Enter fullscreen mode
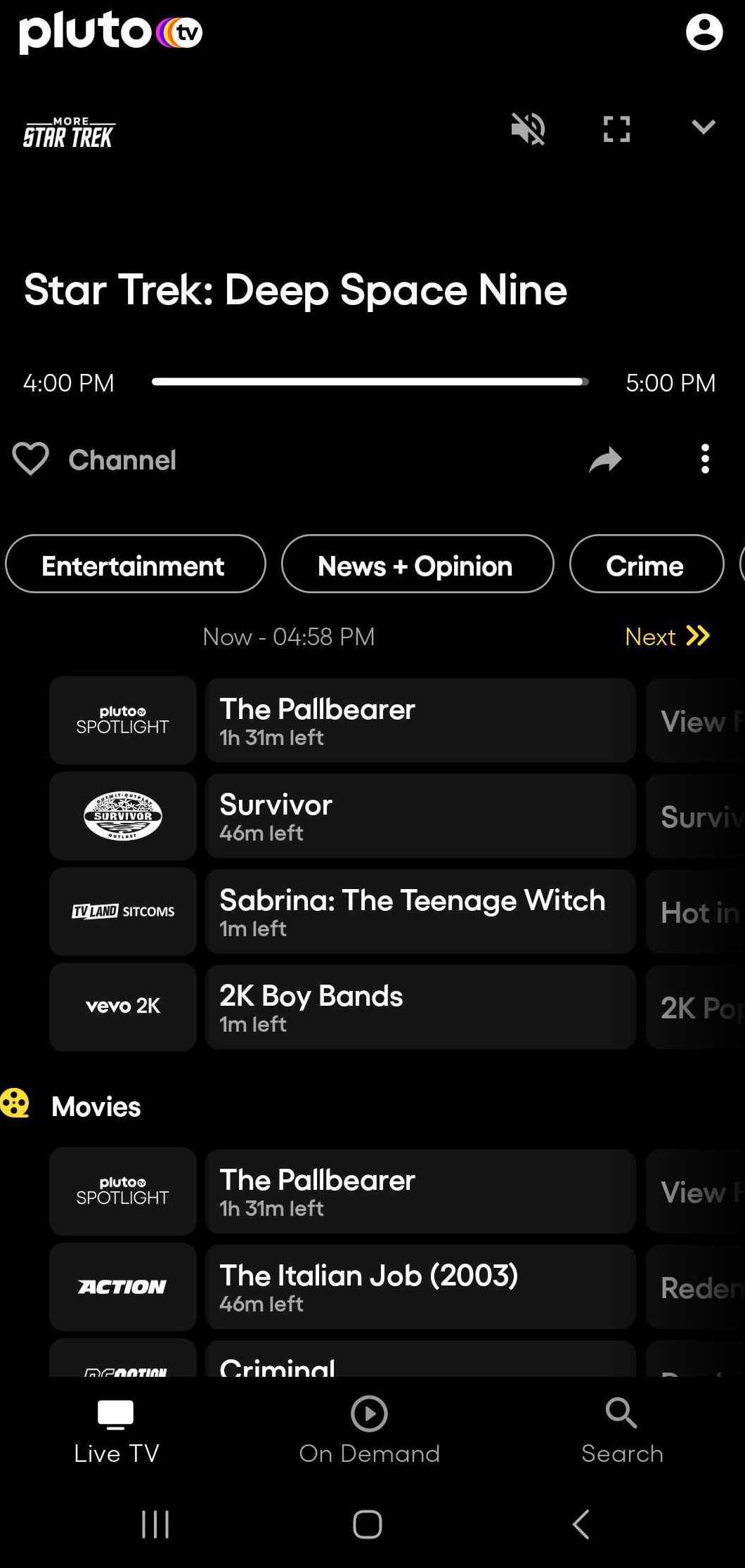This screenshot has width=745, height=1568. (616, 129)
